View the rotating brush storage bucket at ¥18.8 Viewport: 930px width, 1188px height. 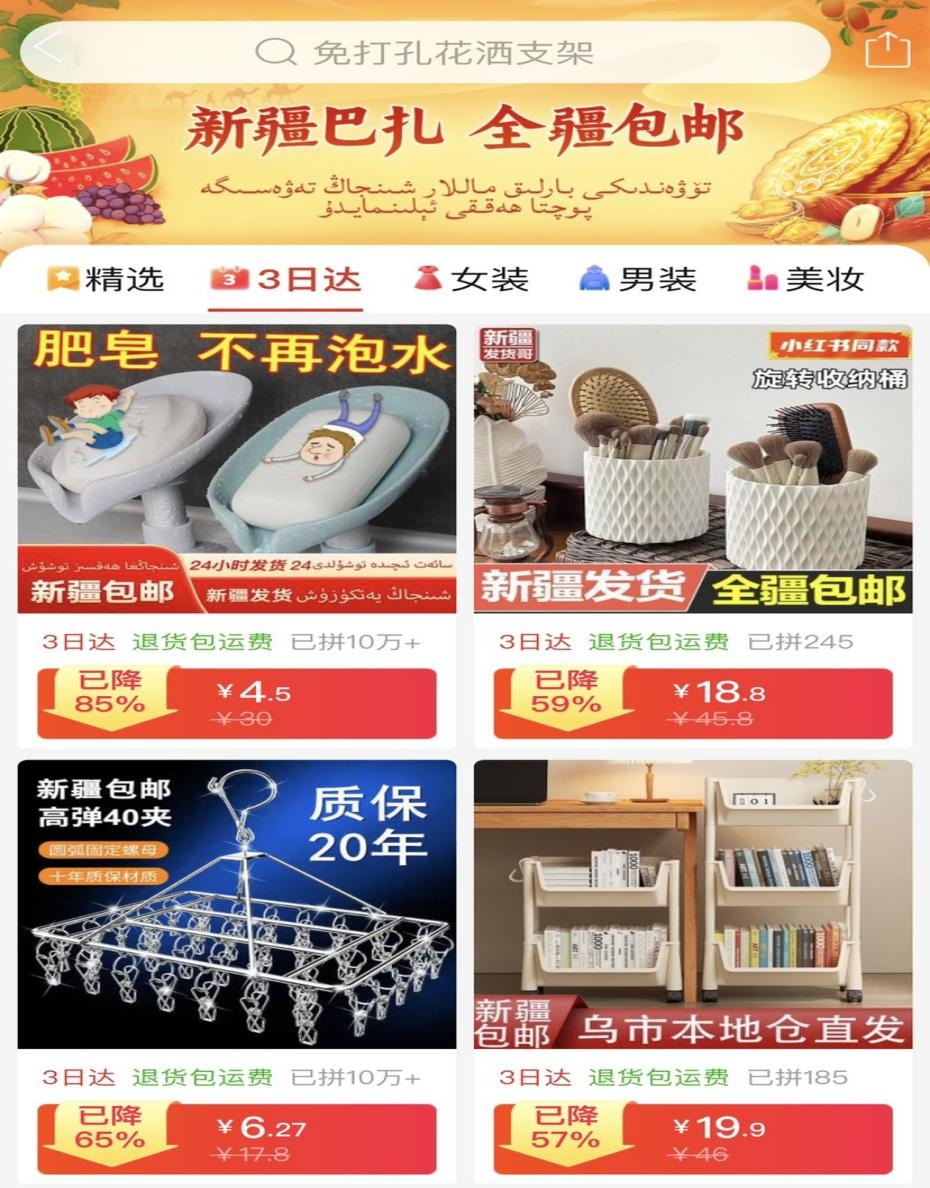693,470
